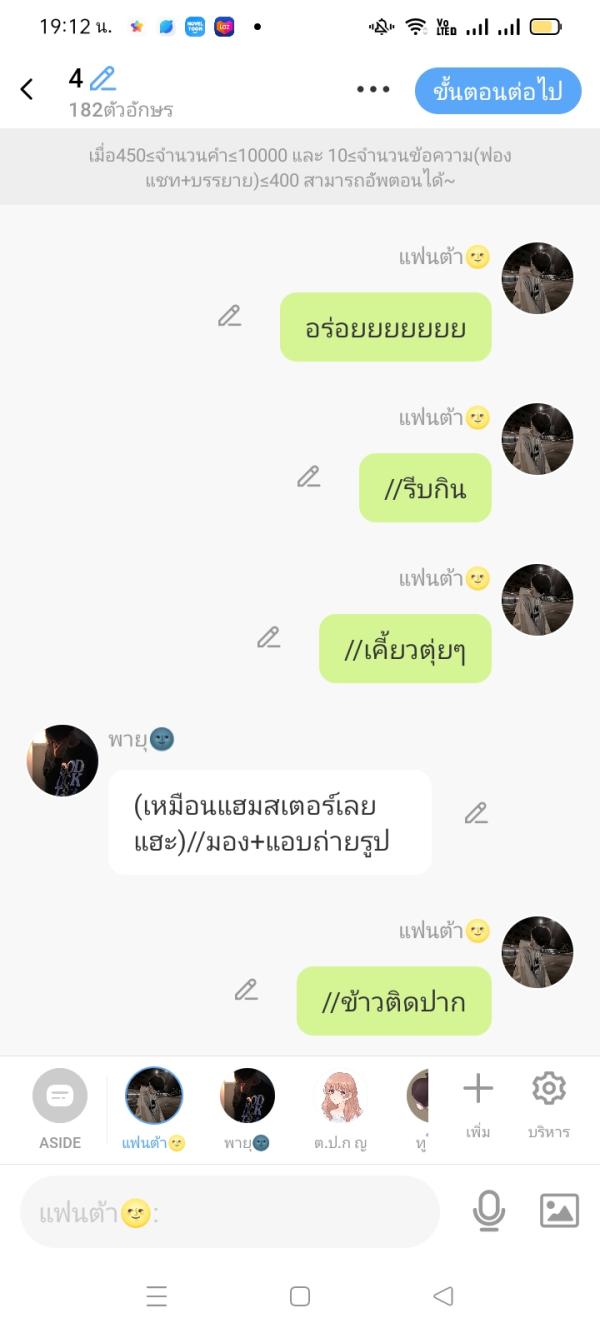The image size is (600, 1333).
Task: Start voice input with the microphone
Action: click(x=488, y=1211)
